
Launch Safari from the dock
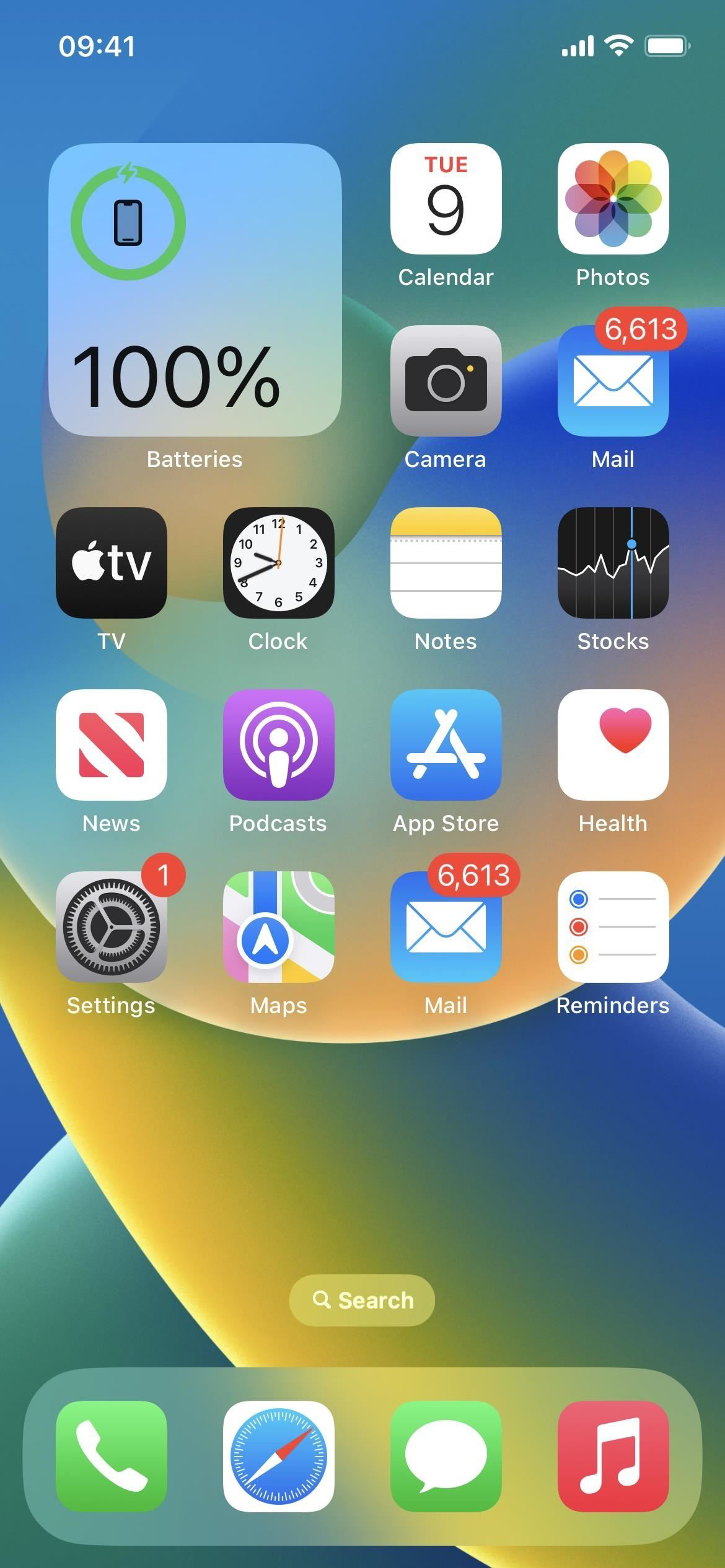278,1457
